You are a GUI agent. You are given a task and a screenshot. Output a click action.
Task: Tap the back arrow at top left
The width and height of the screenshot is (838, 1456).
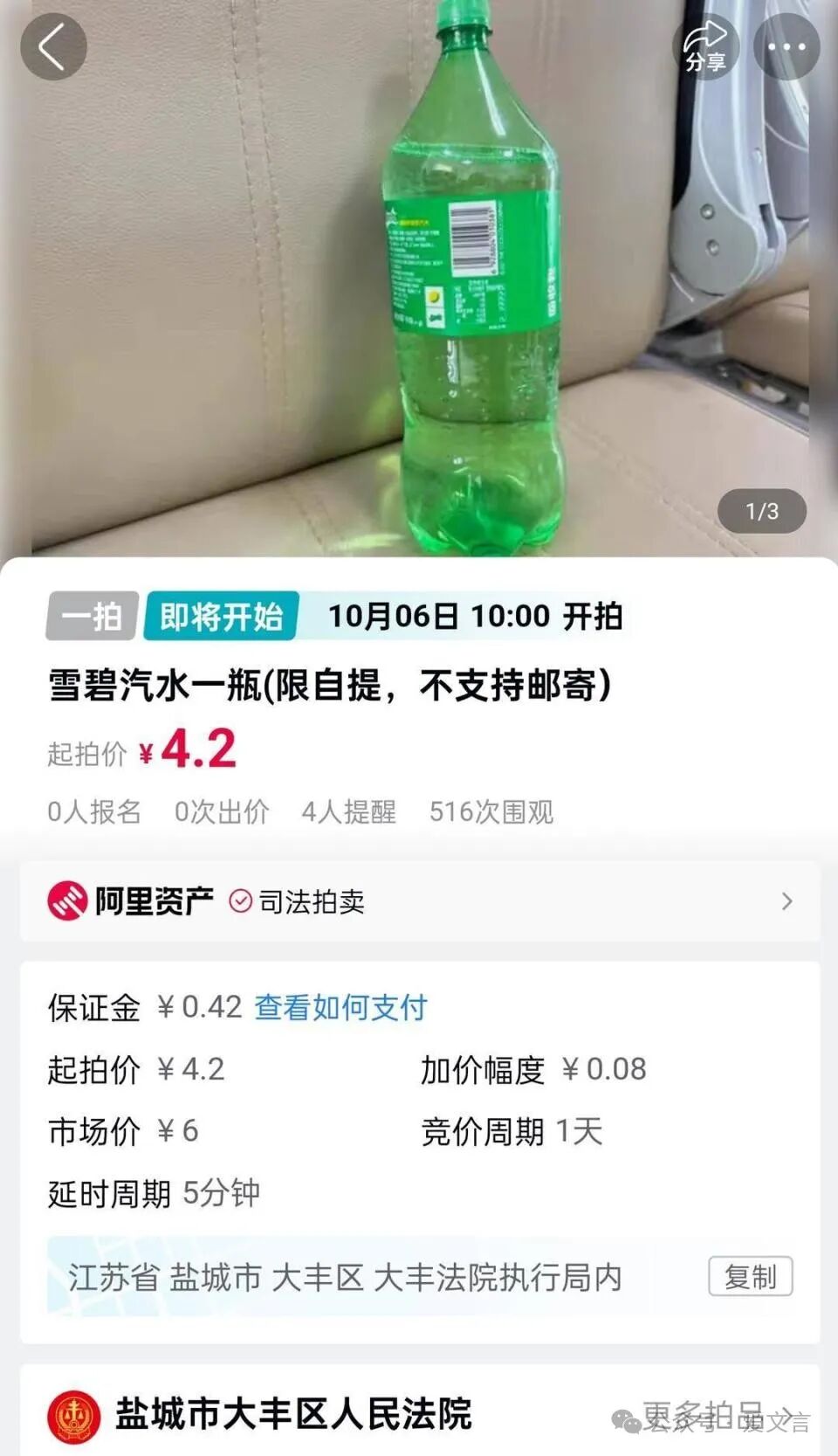pyautogui.click(x=52, y=47)
